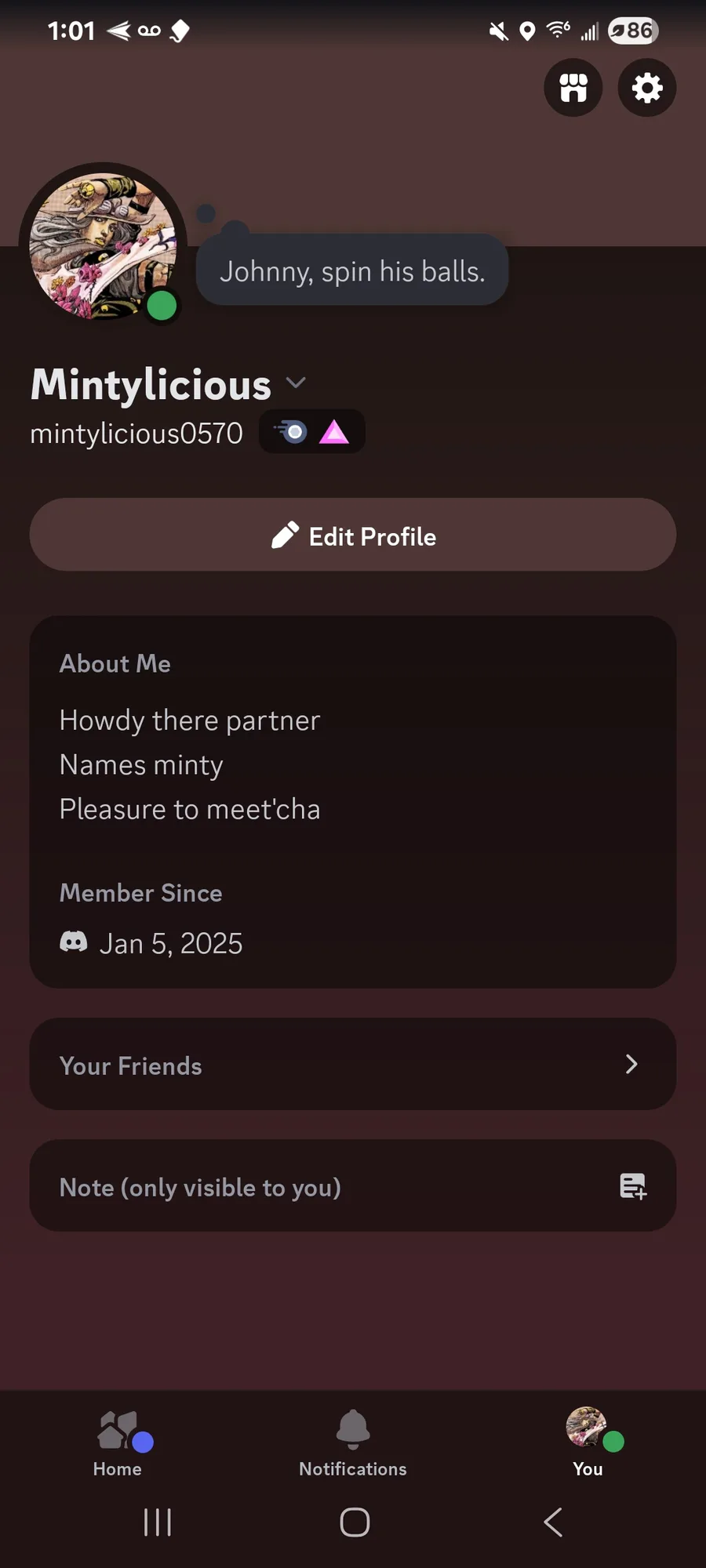Screen dimensions: 706x1568
Task: Open settings via the gear icon
Action: click(x=647, y=88)
